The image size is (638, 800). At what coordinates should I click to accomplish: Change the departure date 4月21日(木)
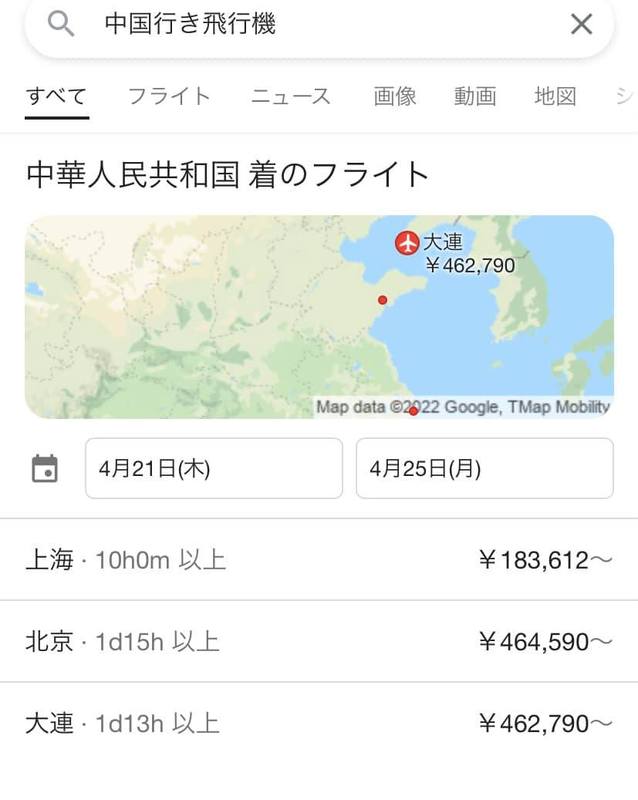click(x=214, y=468)
